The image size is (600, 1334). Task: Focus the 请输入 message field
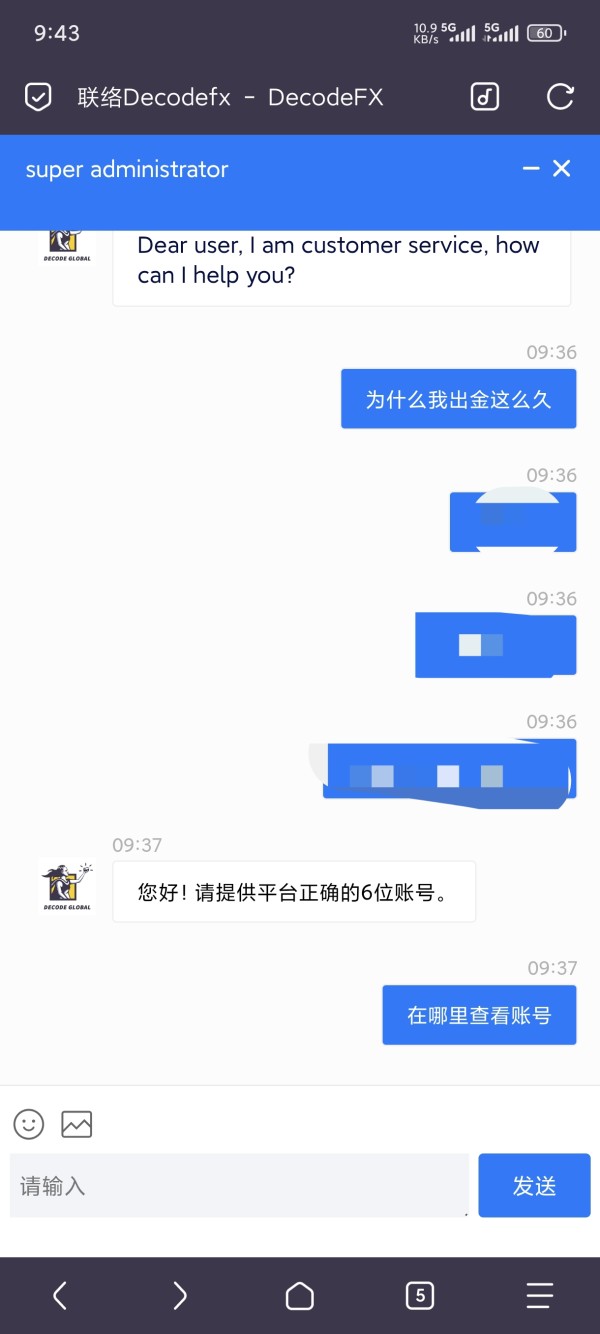click(239, 1185)
